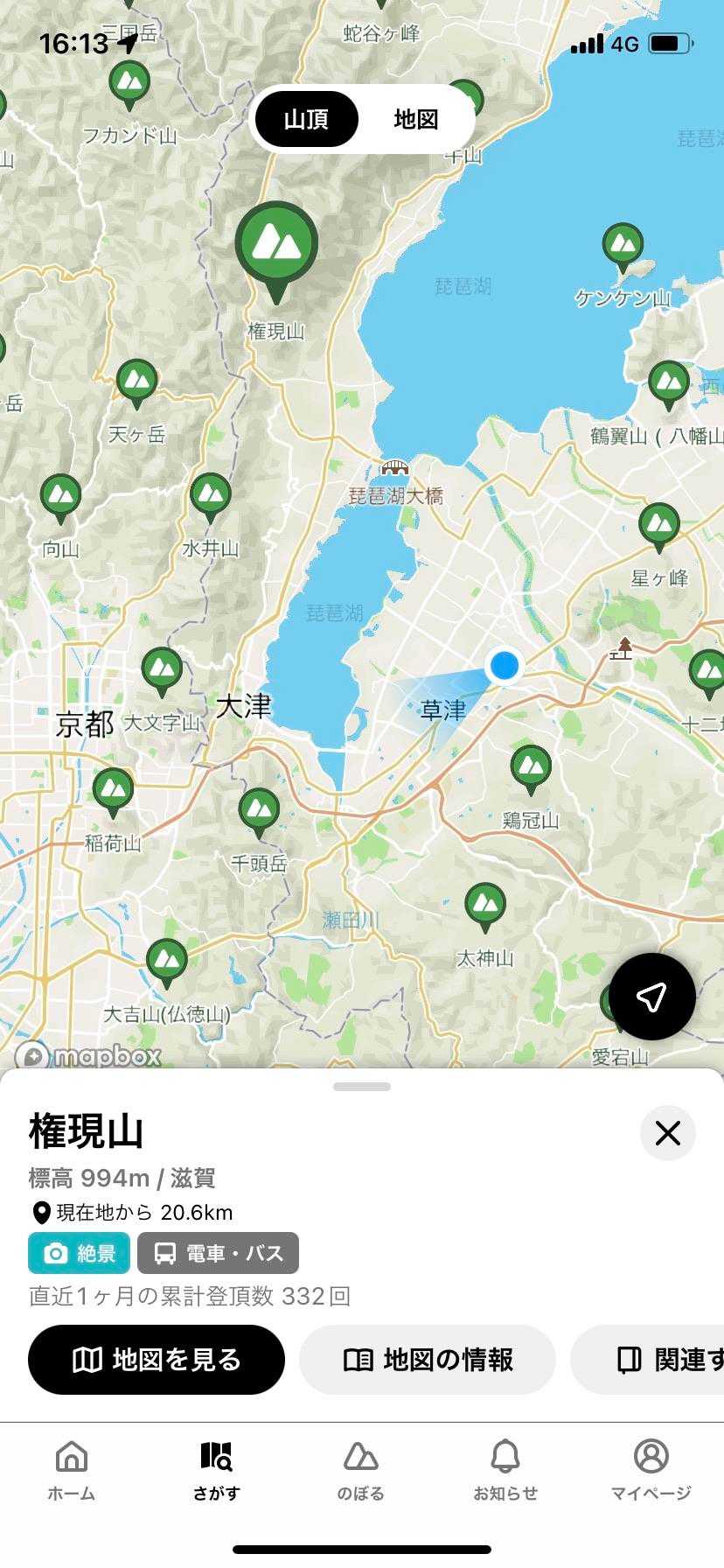Open 地図の情報
The width and height of the screenshot is (724, 1568).
pyautogui.click(x=428, y=1360)
